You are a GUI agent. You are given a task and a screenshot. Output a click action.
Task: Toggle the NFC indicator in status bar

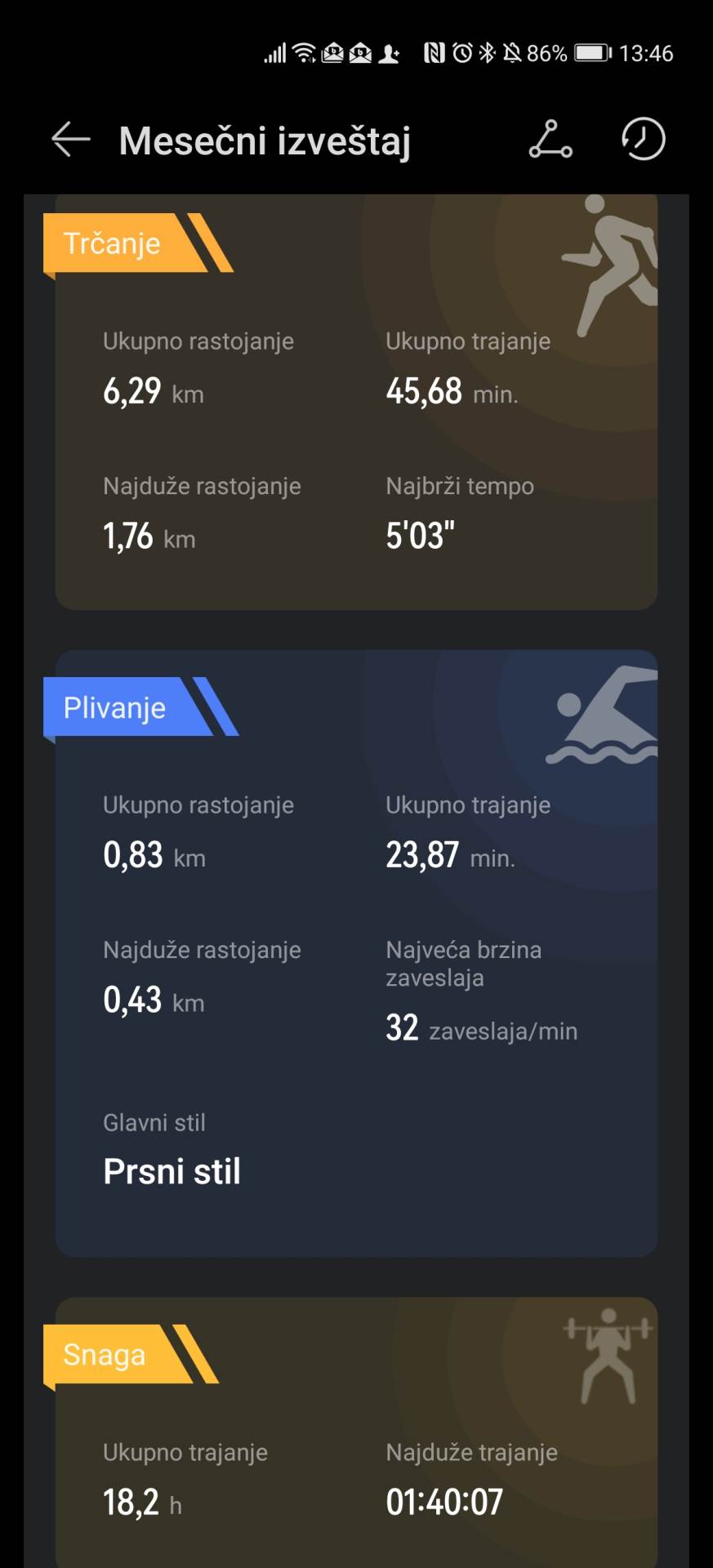[x=434, y=53]
